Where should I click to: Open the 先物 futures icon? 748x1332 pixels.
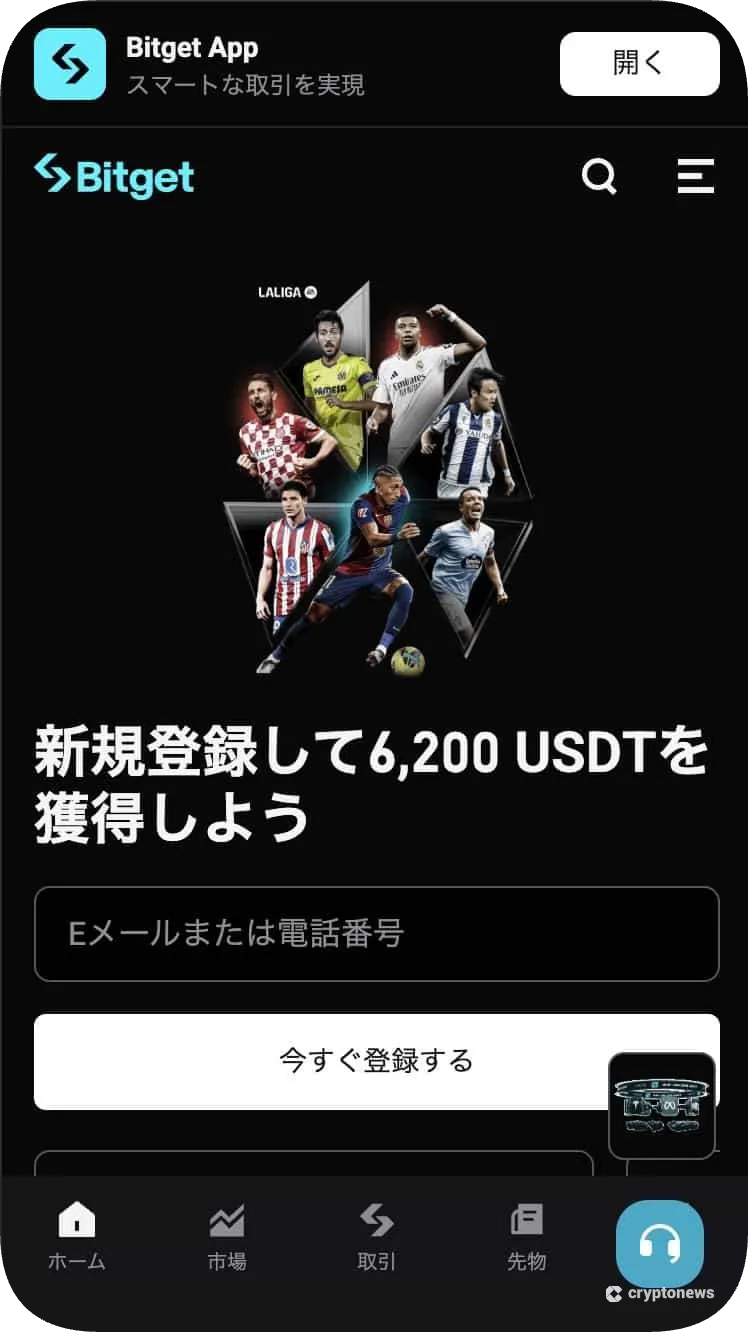pos(525,1220)
